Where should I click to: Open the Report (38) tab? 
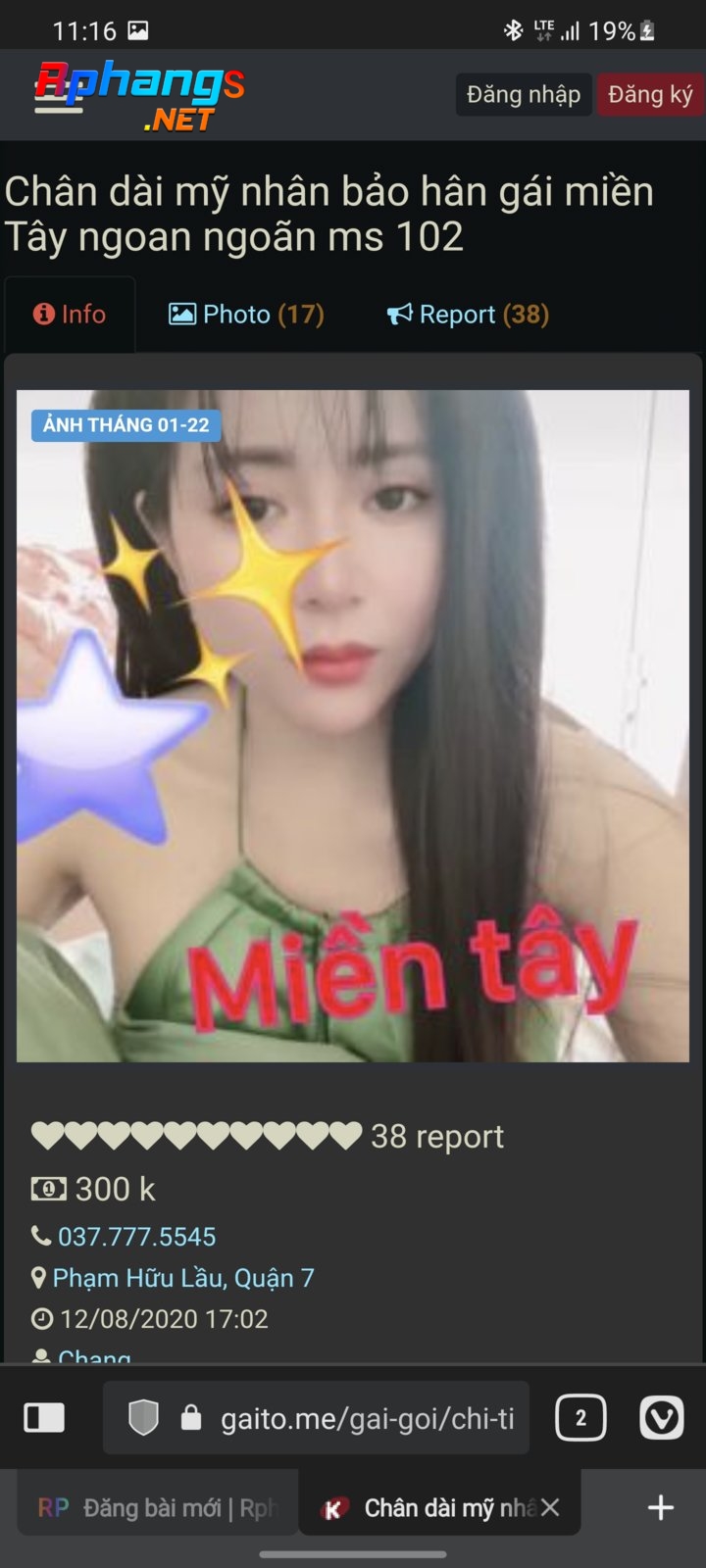(468, 315)
